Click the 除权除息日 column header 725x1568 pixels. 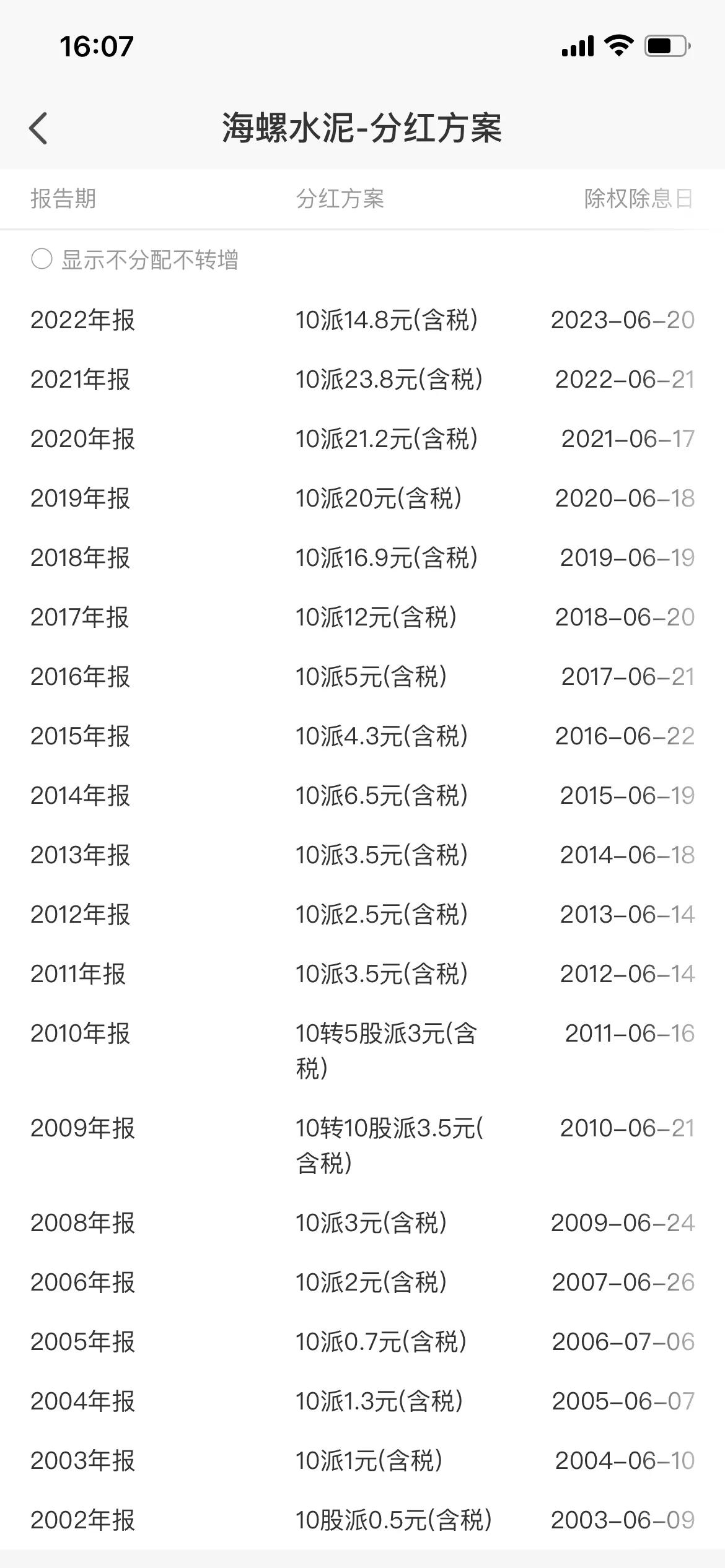pos(637,199)
